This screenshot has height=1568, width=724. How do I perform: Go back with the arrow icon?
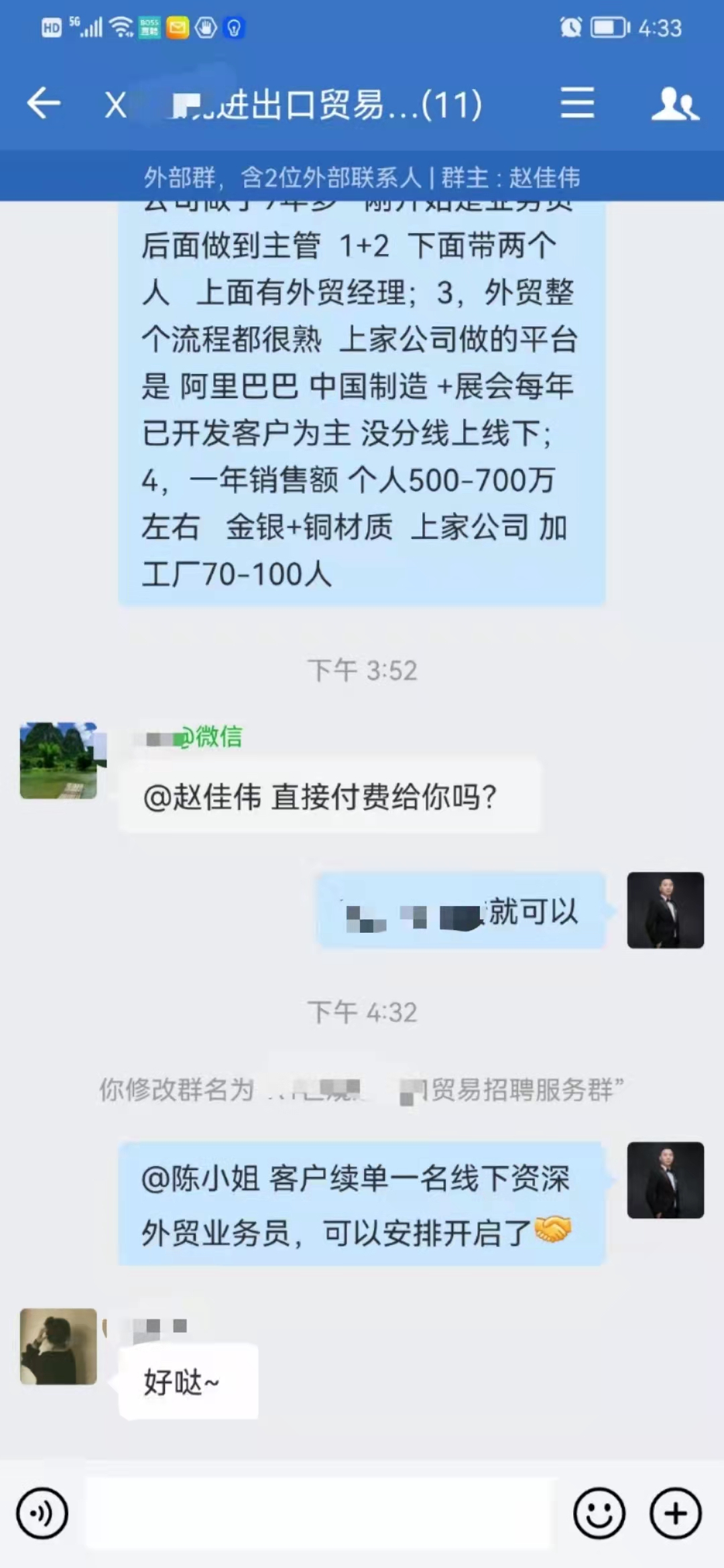pos(44,104)
